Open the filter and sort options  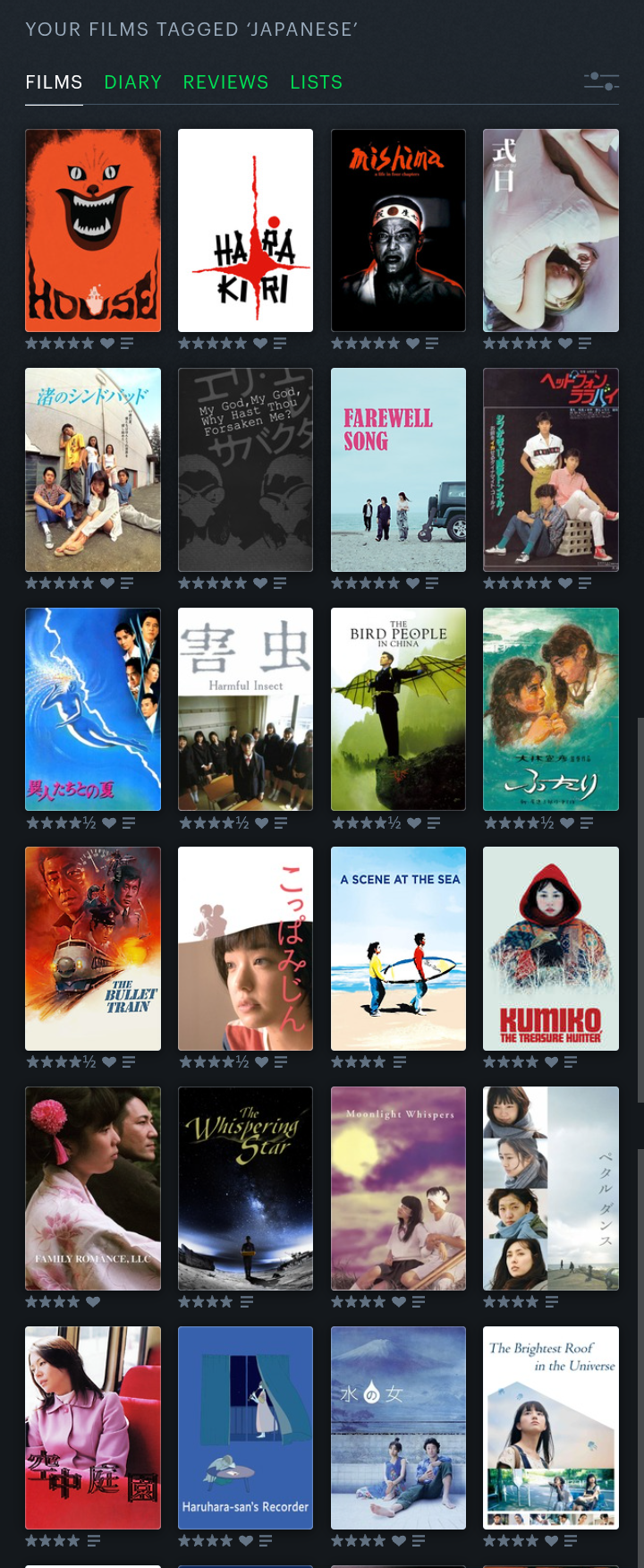click(x=601, y=82)
